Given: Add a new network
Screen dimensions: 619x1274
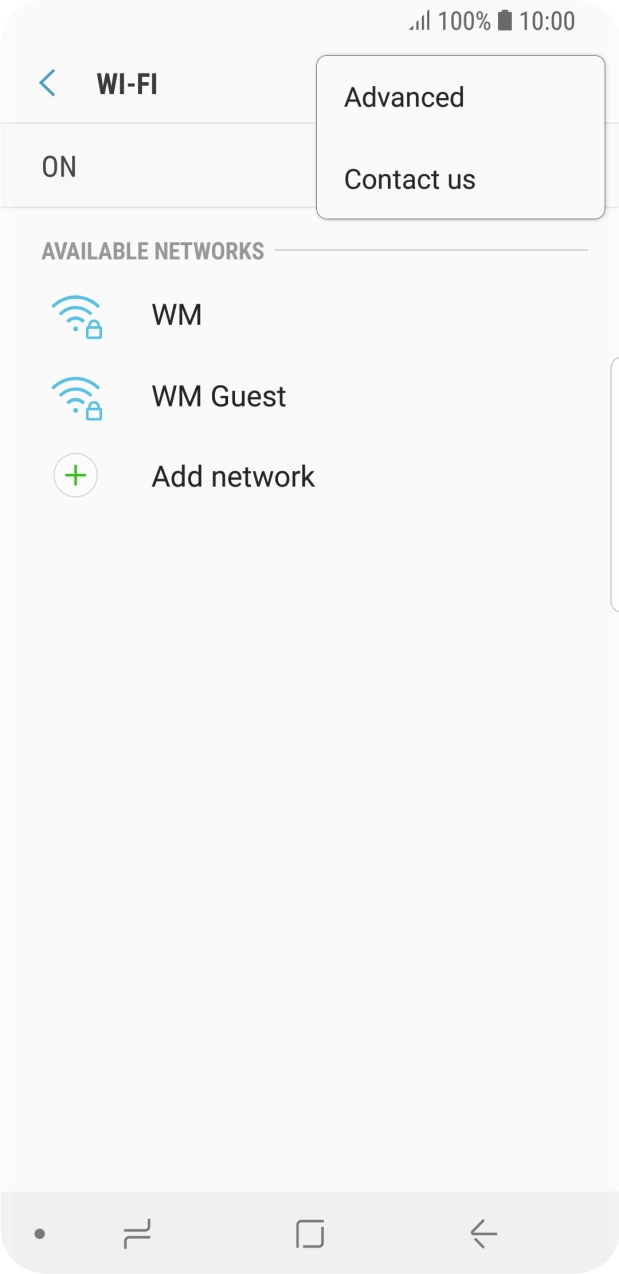Looking at the screenshot, I should 232,476.
